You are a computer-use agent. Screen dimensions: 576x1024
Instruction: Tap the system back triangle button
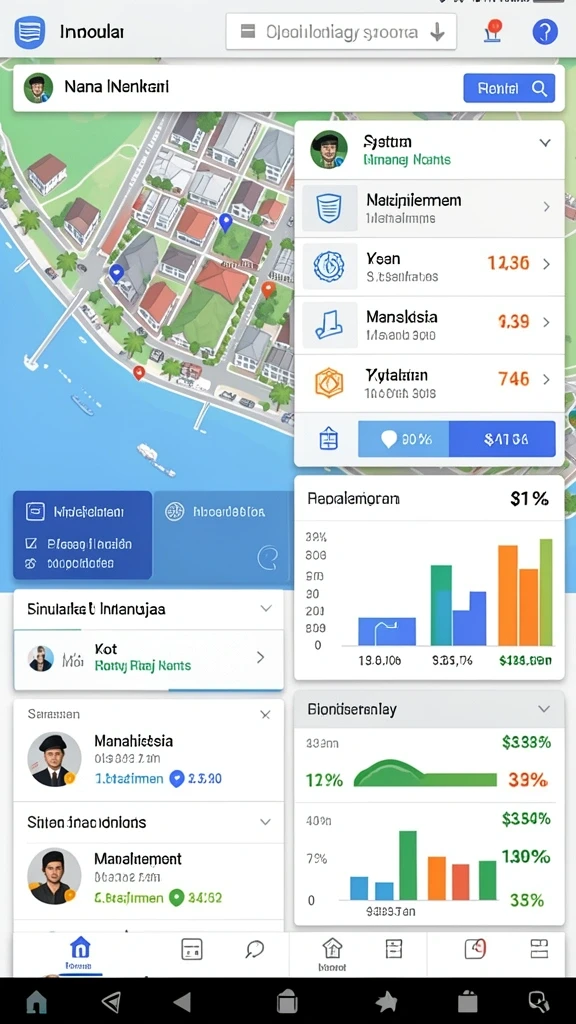[182, 1001]
